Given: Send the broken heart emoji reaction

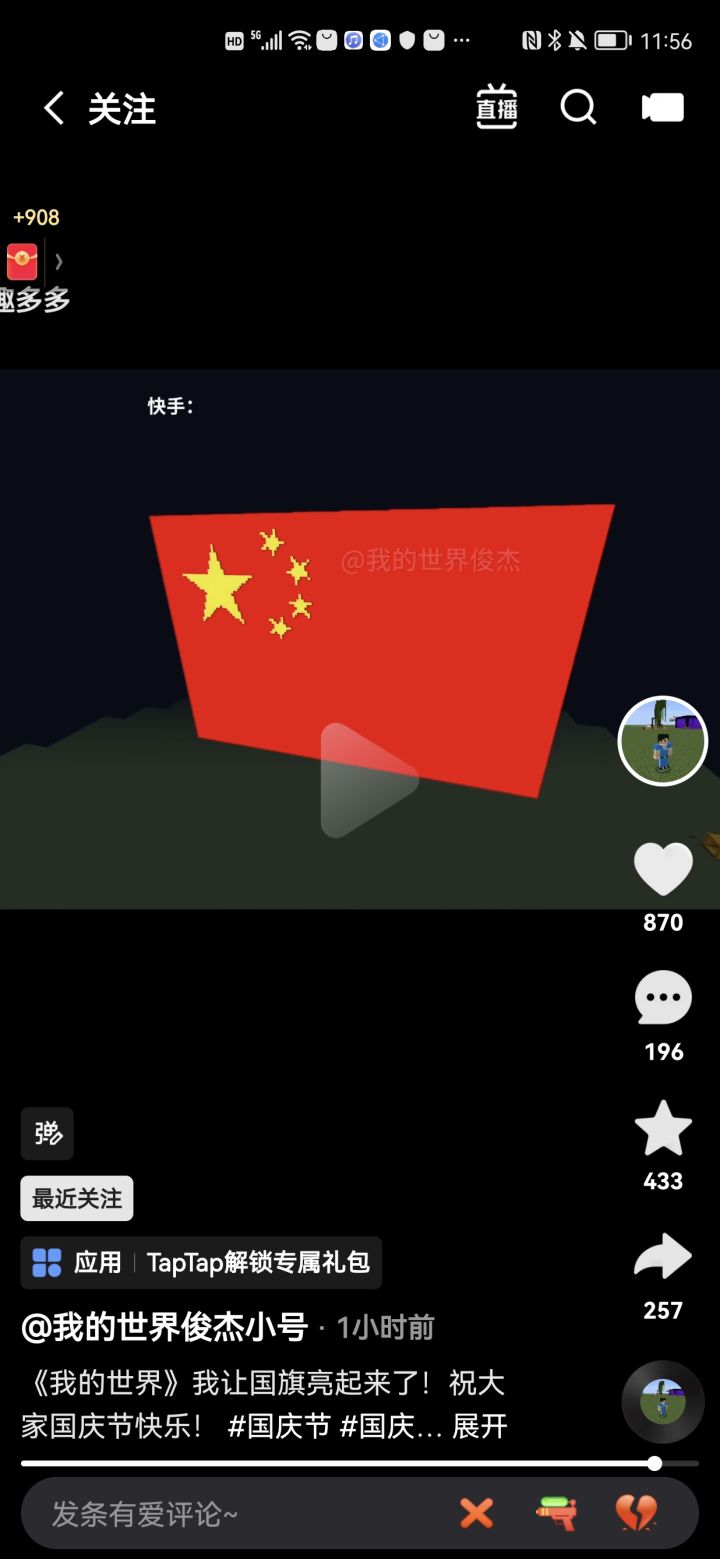Looking at the screenshot, I should pos(638,1513).
